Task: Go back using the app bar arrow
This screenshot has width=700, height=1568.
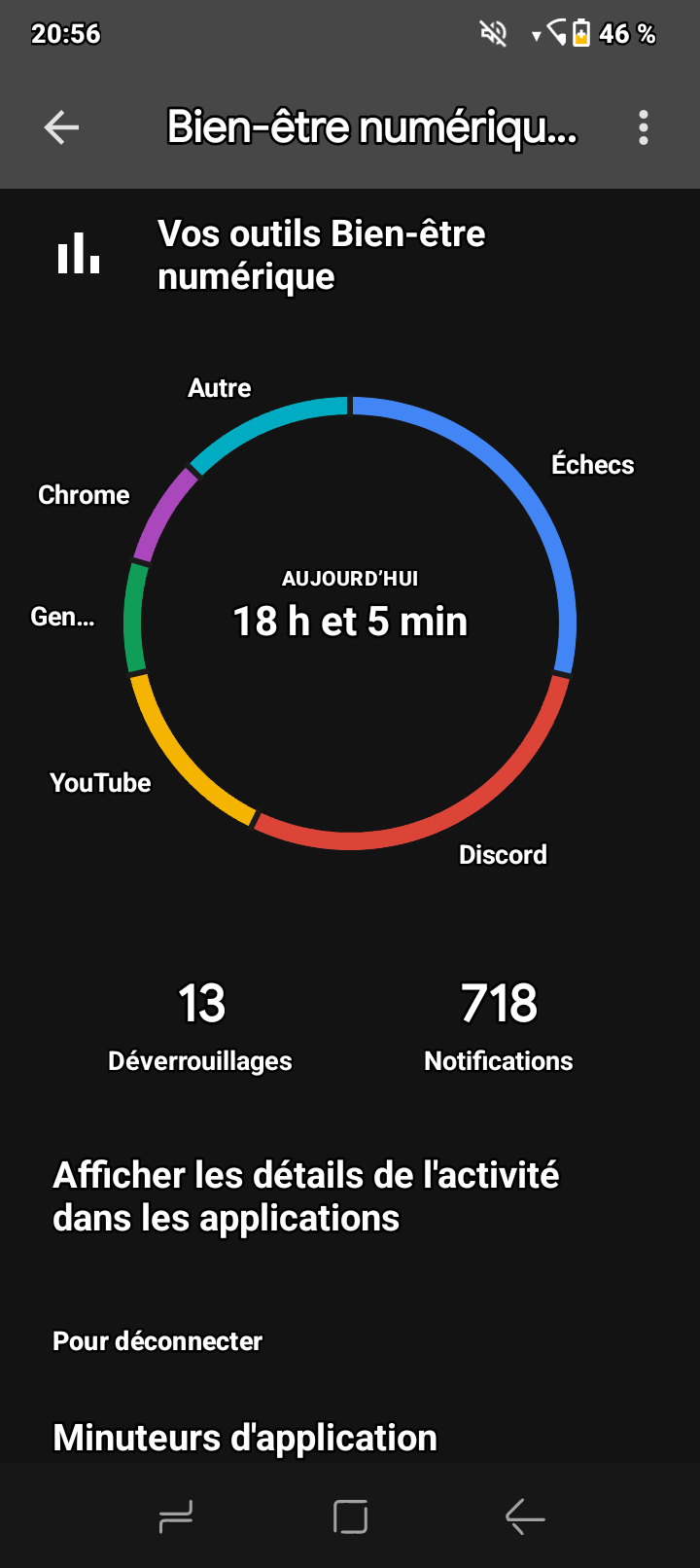Action: (61, 127)
